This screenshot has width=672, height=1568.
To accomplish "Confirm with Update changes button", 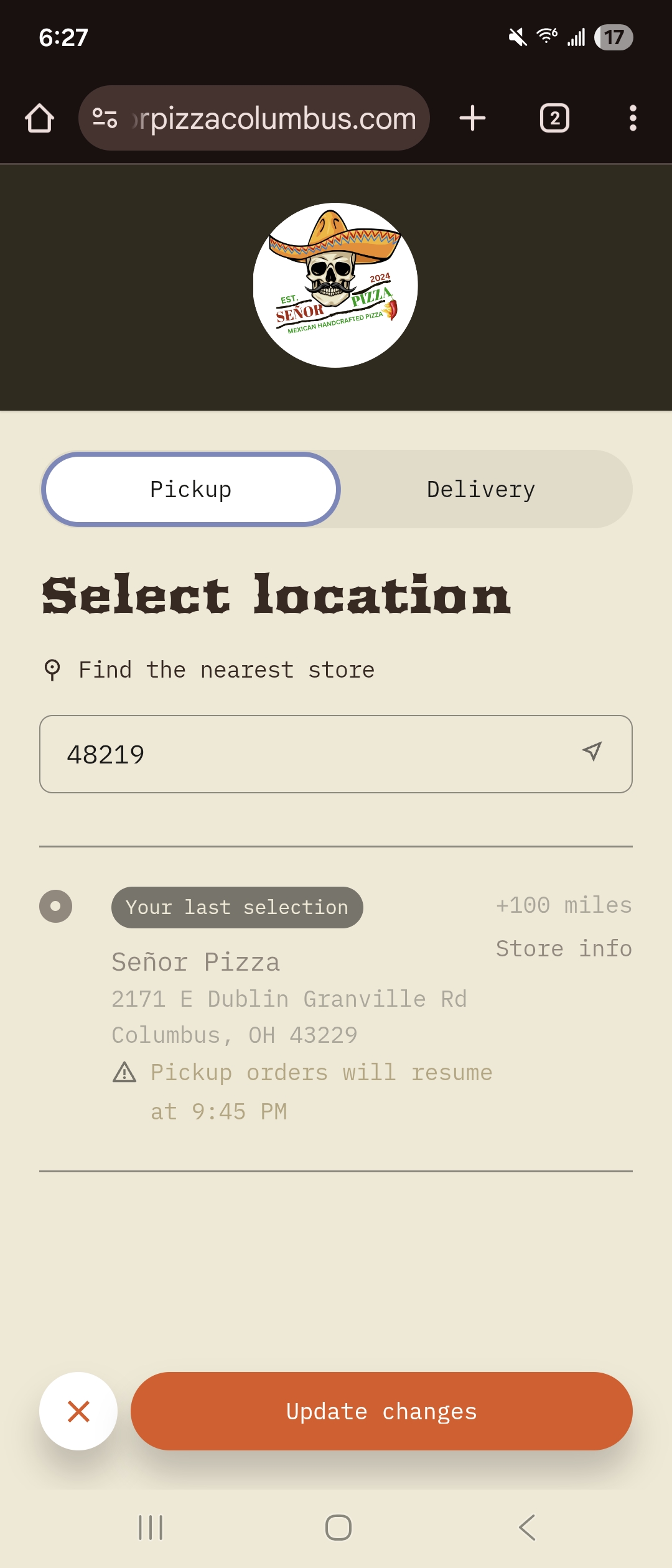I will point(381,1411).
